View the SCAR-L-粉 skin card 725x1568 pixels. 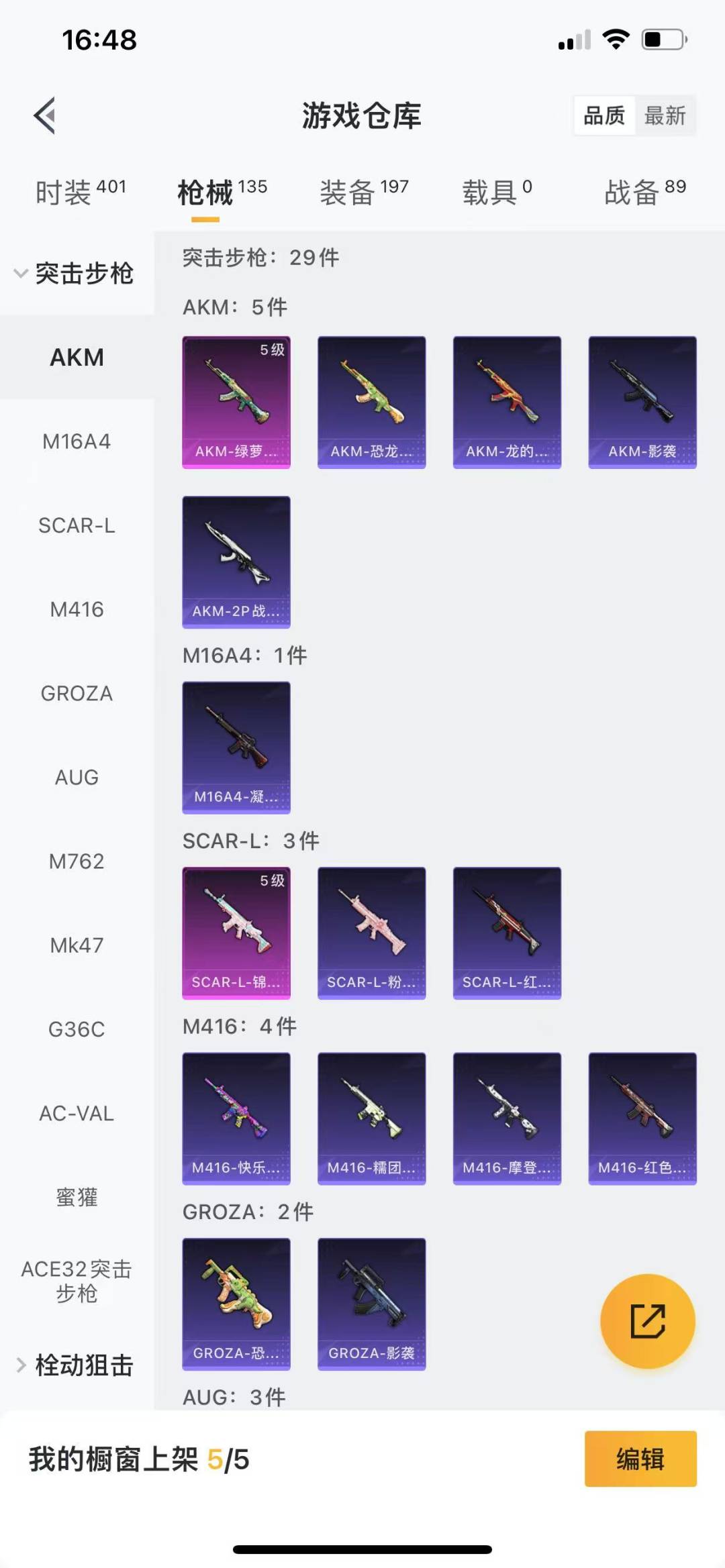371,933
